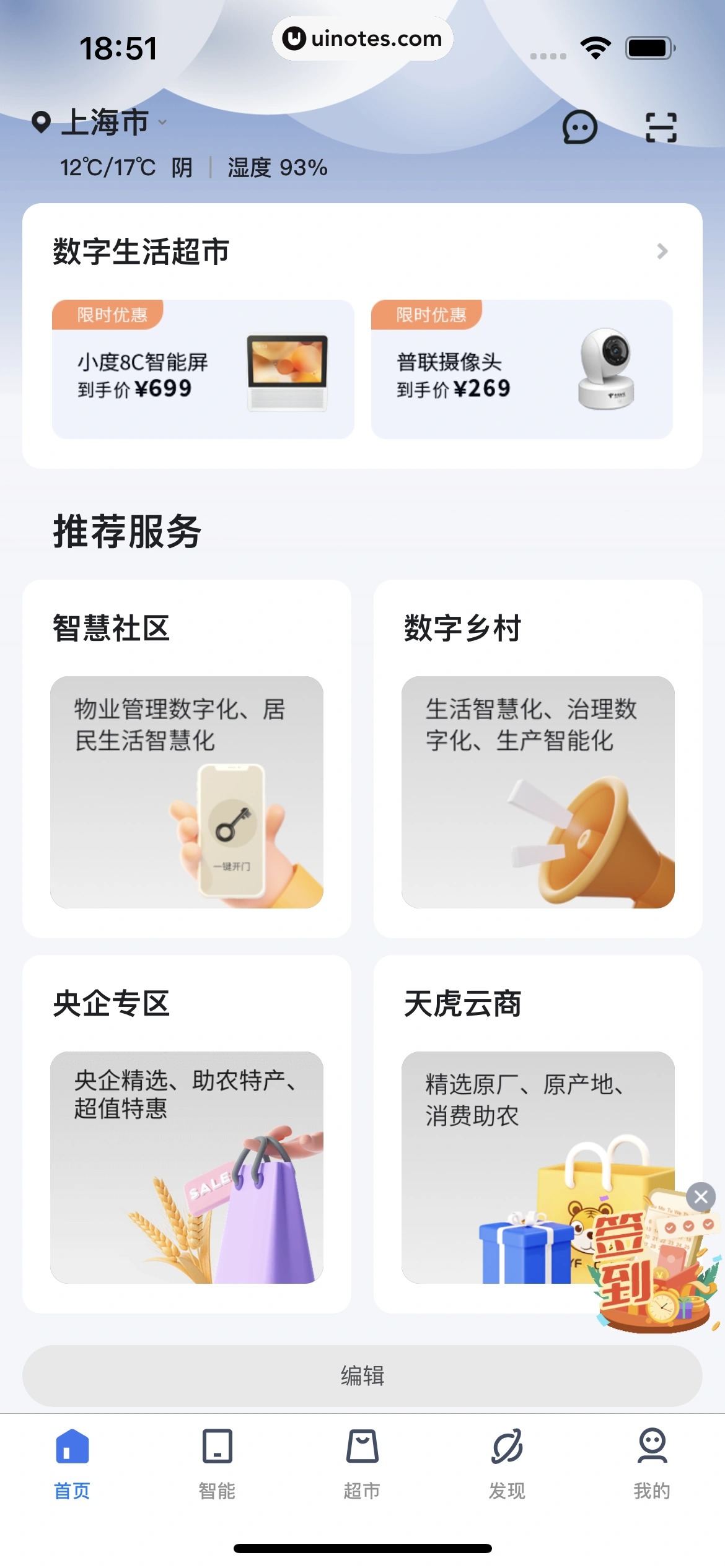Dismiss the floating 签到 badge
This screenshot has height=1568, width=725.
click(x=701, y=1197)
